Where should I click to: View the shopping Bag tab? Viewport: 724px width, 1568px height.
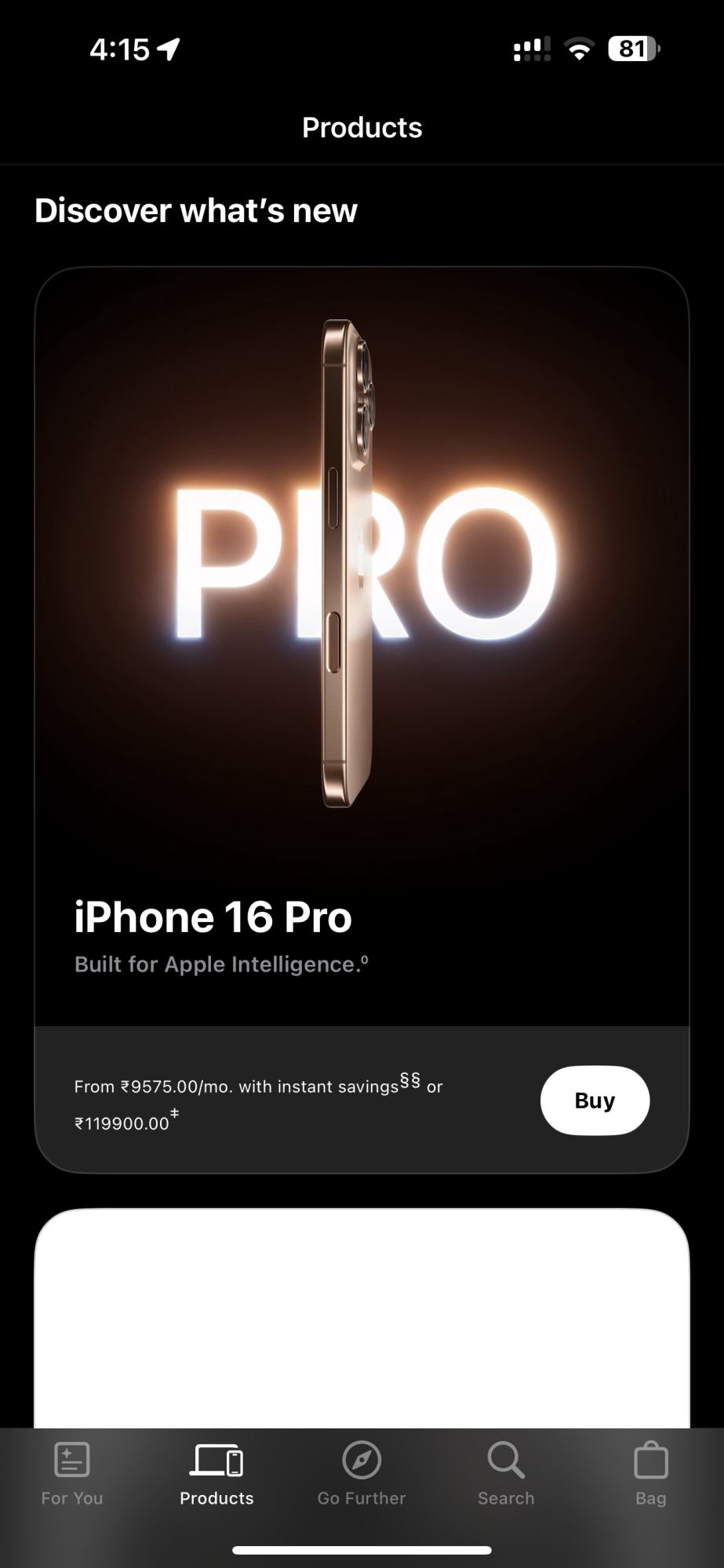650,1474
